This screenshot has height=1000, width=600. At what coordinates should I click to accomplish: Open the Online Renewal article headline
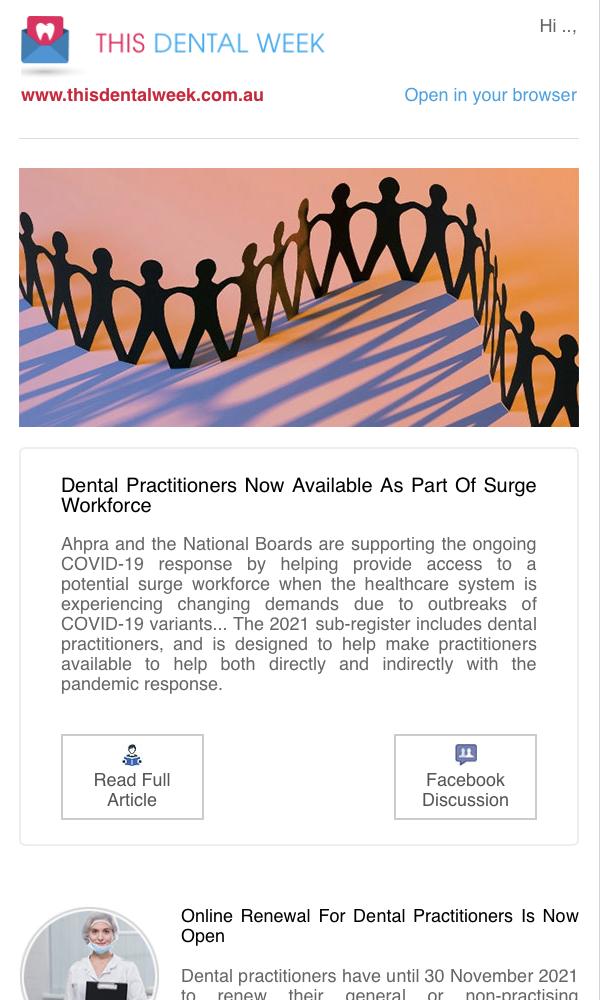coord(379,926)
